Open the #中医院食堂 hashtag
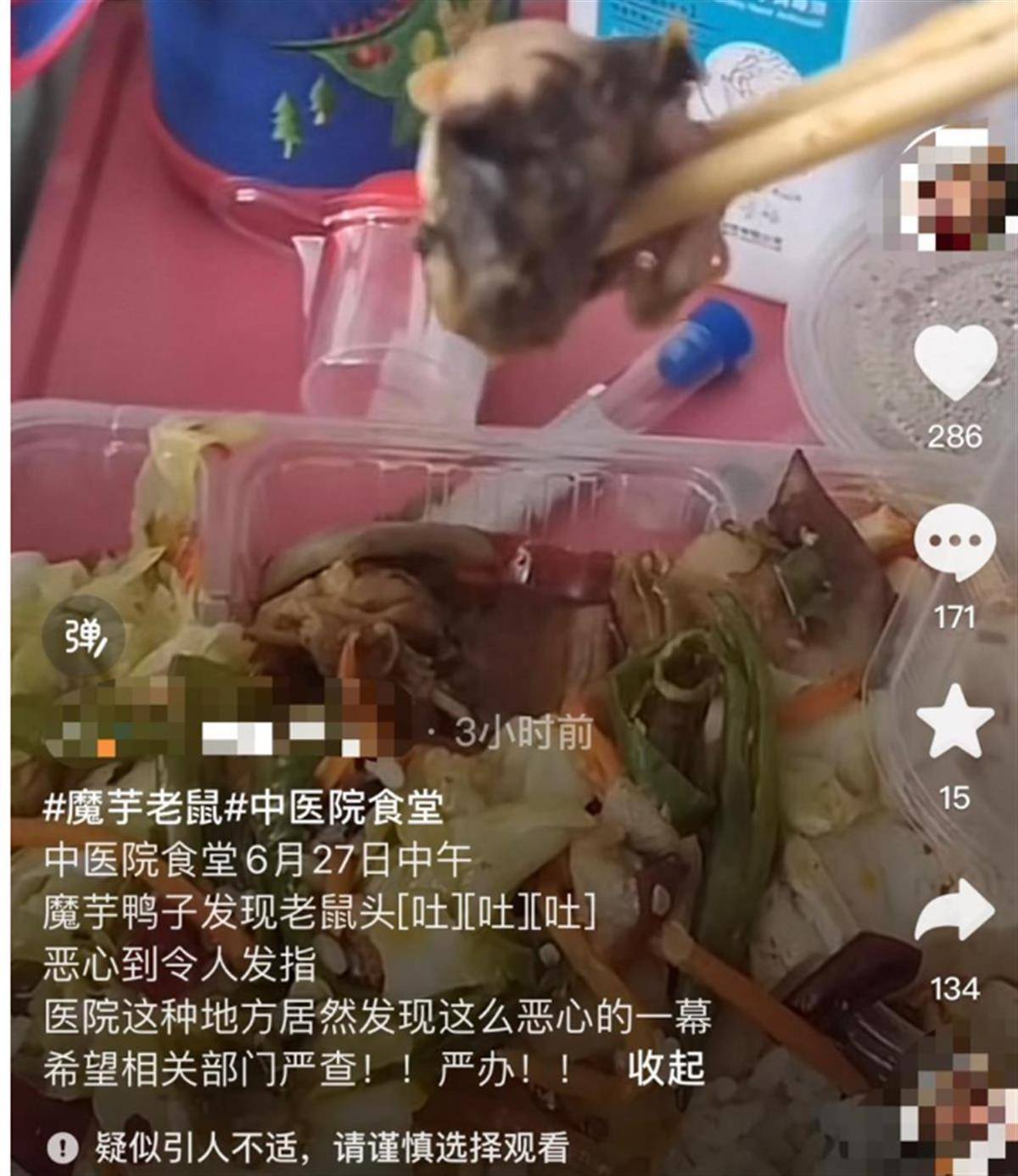Viewport: 1018px width, 1176px height. pos(333,809)
